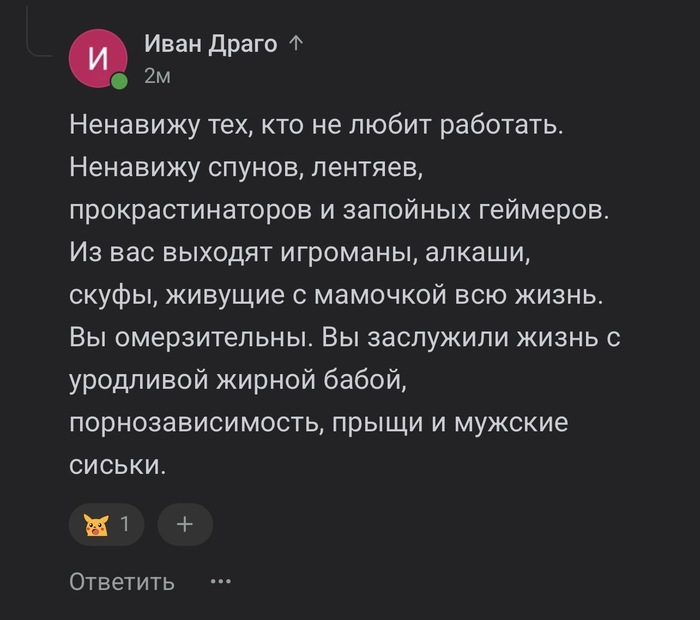
Task: Open the username Иван Драго
Action: 210,42
